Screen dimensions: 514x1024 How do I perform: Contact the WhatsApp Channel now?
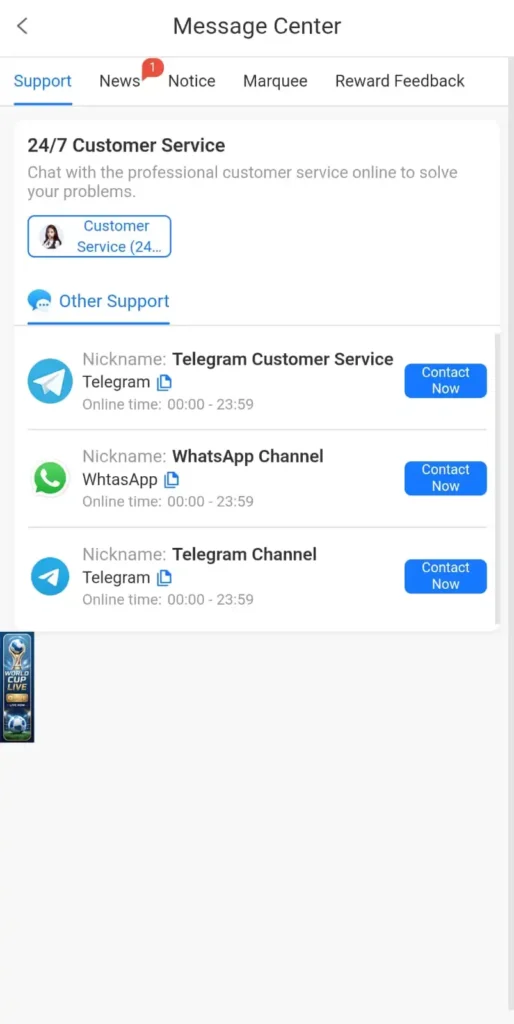445,478
